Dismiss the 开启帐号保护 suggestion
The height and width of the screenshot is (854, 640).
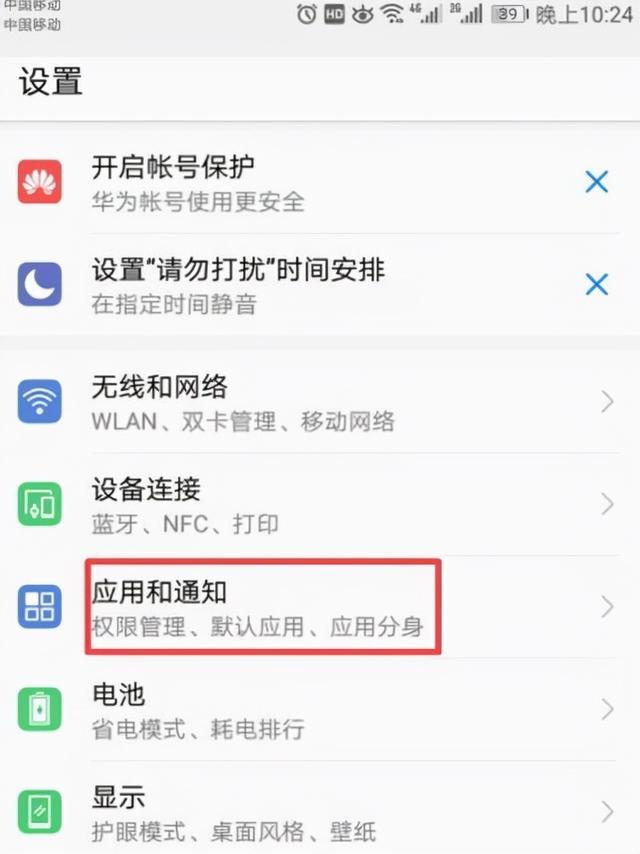pos(597,182)
